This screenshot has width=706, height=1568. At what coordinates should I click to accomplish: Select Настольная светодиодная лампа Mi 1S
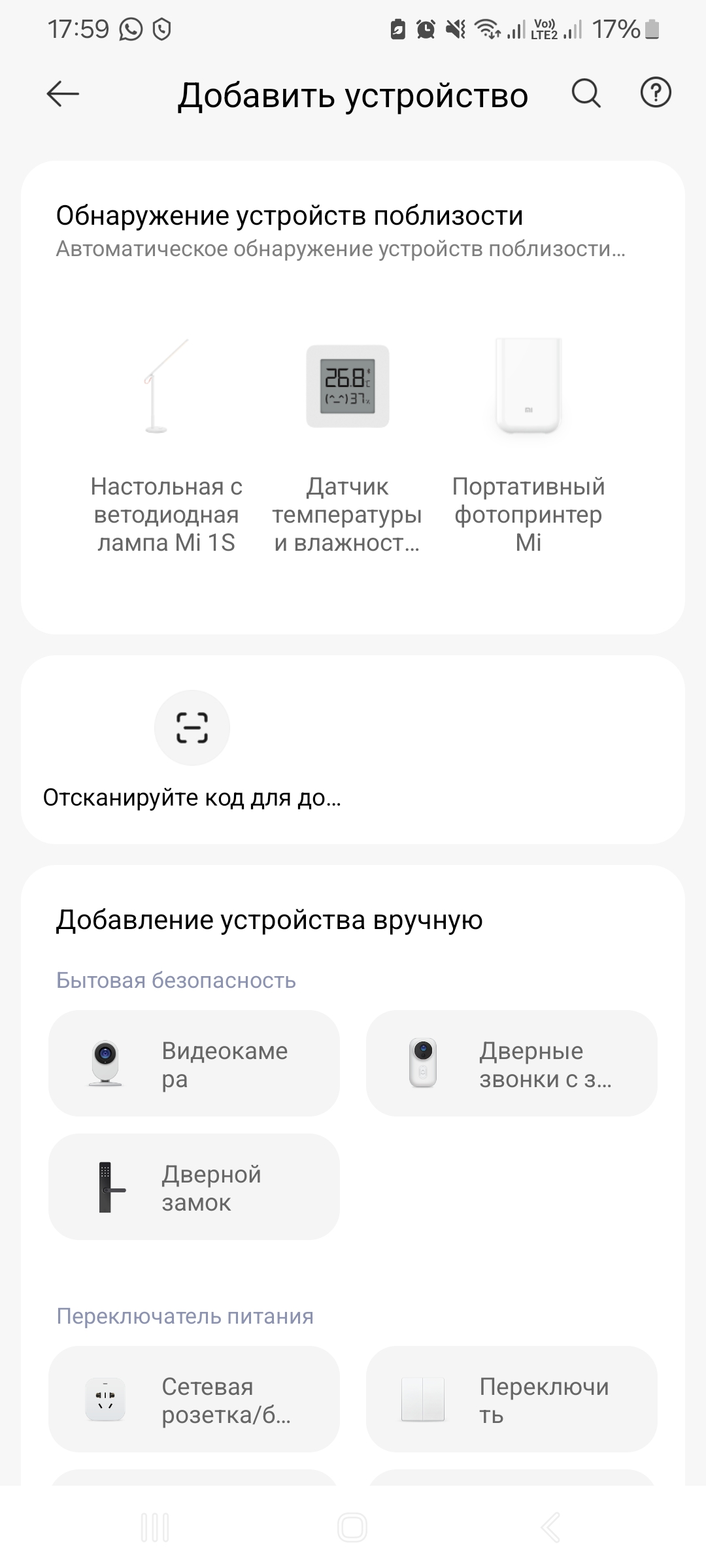(166, 444)
